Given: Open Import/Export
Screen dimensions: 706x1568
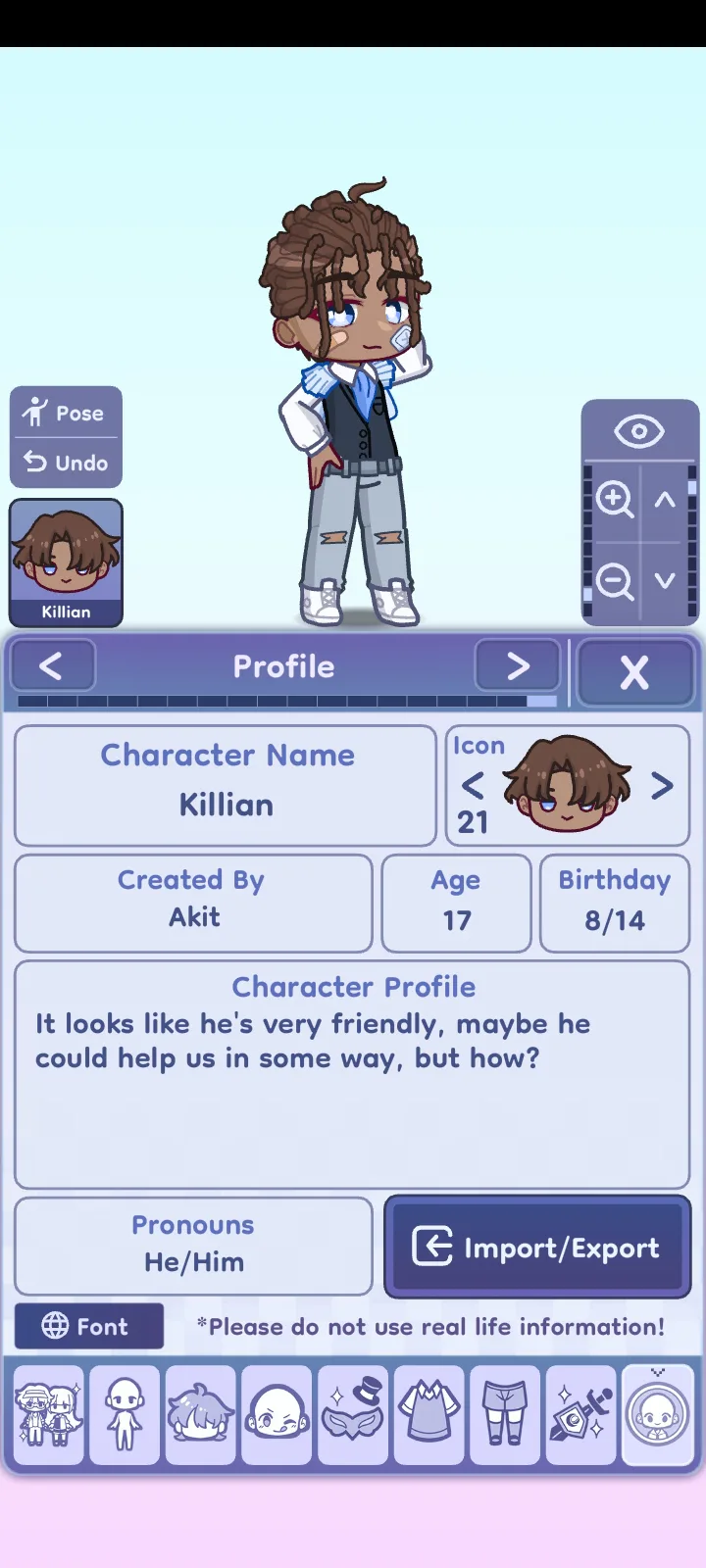Looking at the screenshot, I should tap(537, 1248).
